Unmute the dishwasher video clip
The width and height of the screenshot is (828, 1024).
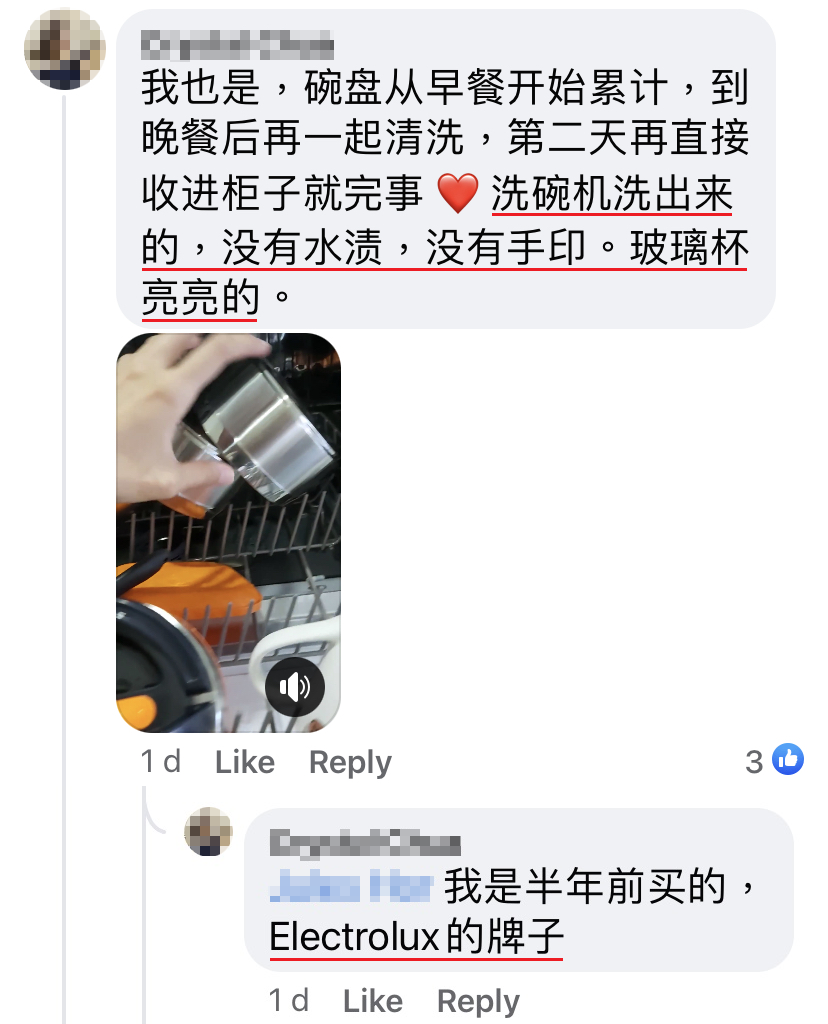[x=294, y=687]
